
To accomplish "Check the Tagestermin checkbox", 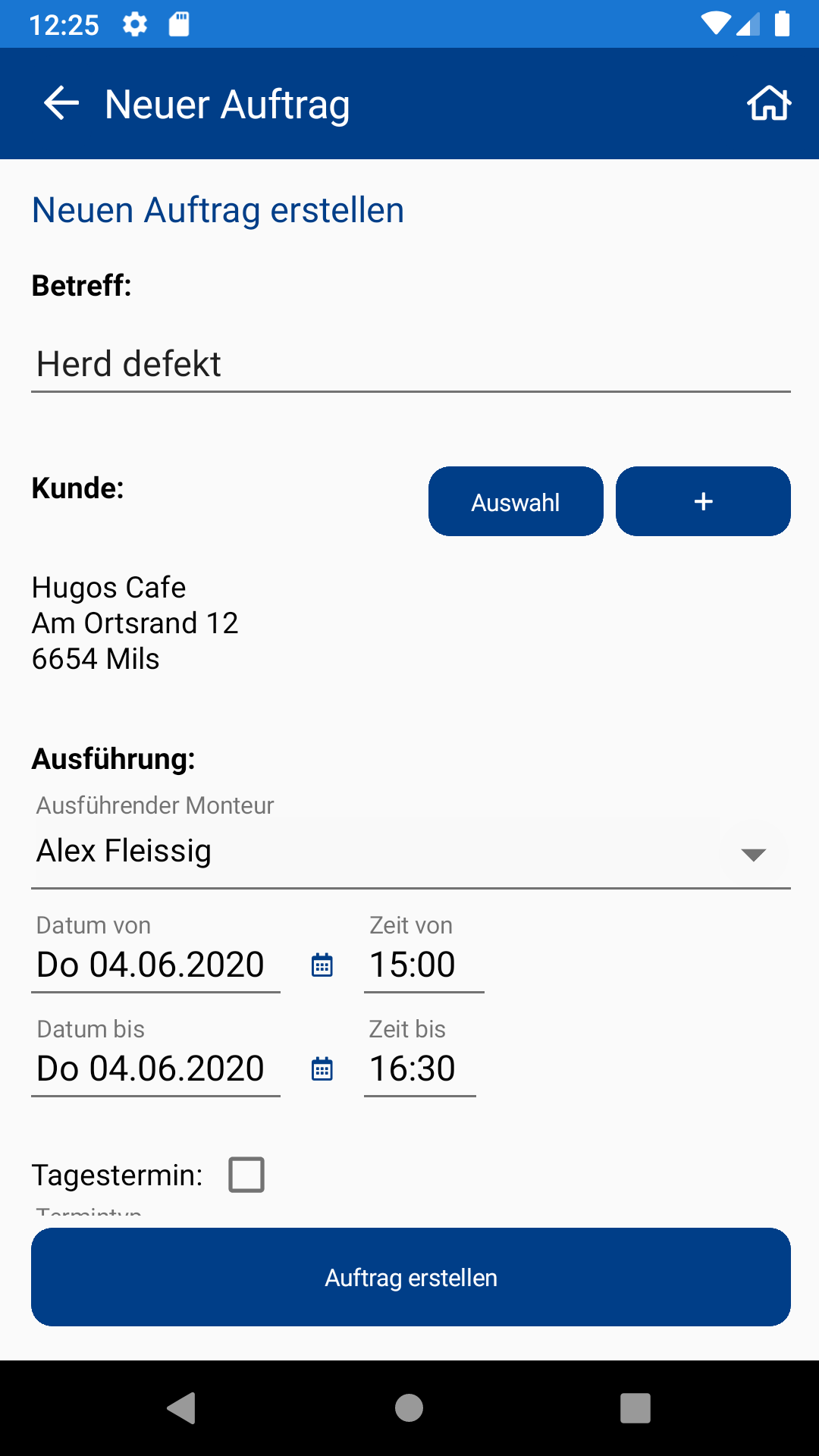I will (x=246, y=1175).
